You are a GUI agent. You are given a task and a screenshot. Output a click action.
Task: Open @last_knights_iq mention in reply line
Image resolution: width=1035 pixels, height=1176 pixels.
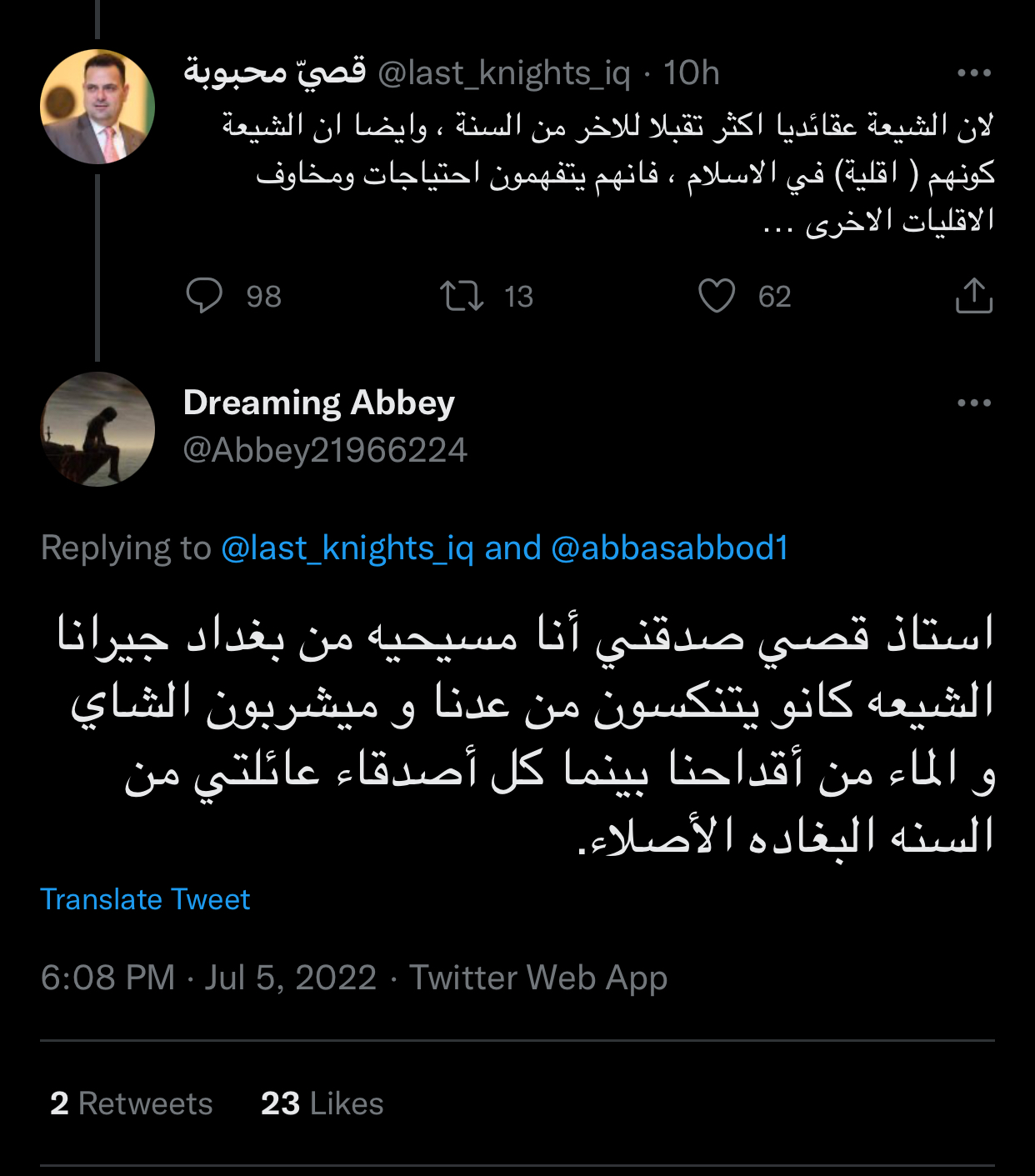pyautogui.click(x=347, y=548)
